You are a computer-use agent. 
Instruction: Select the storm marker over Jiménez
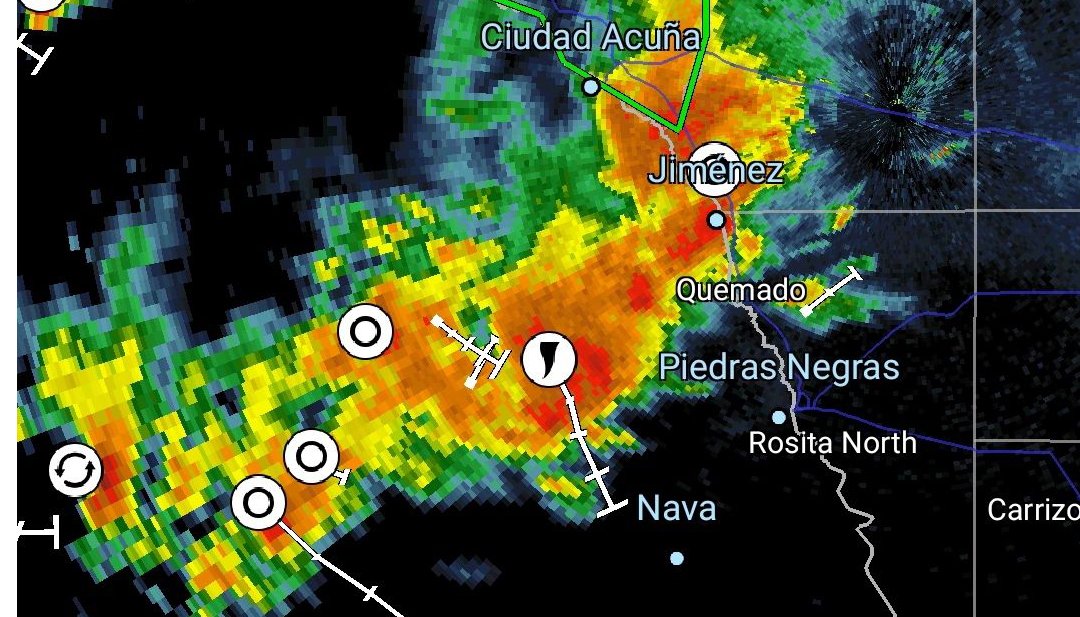(715, 168)
